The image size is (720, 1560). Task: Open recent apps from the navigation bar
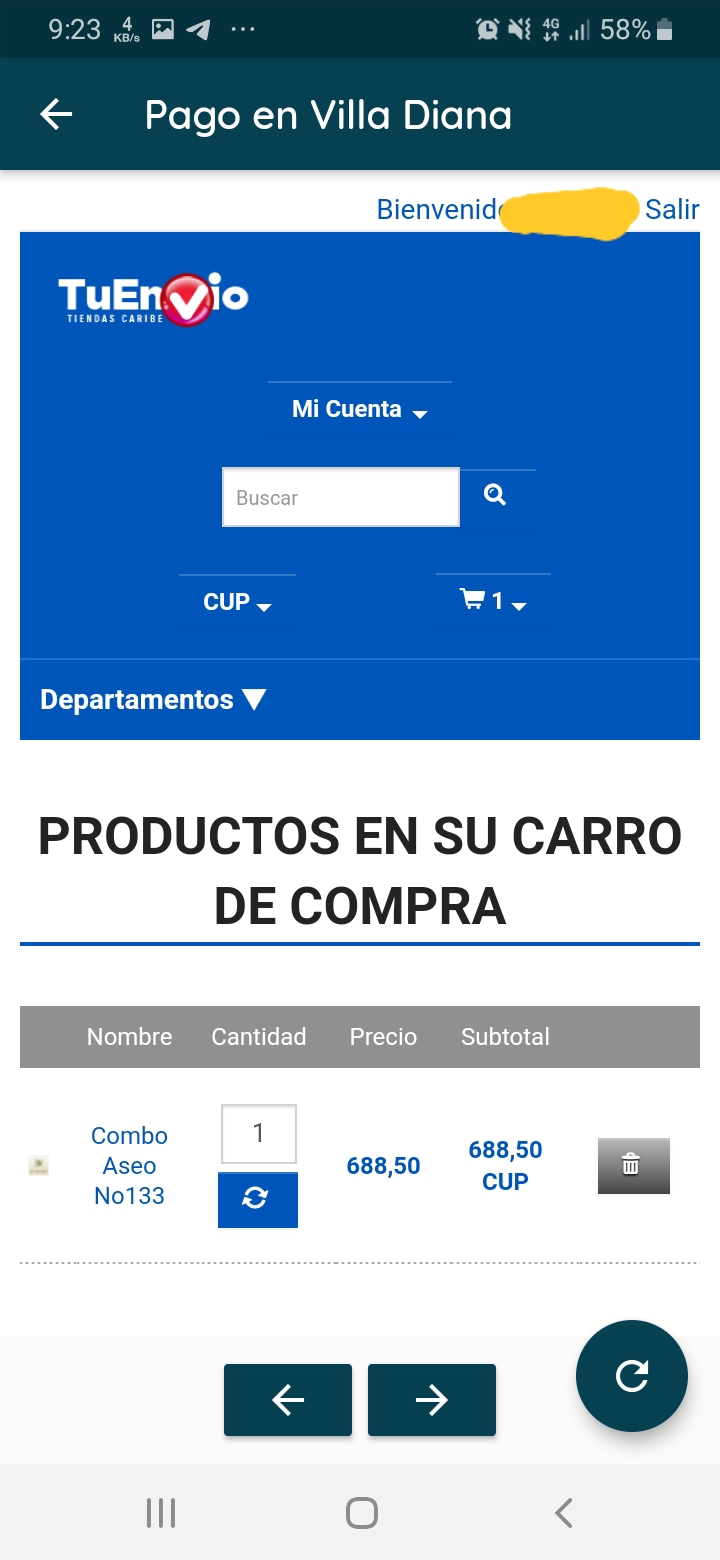pos(161,1513)
